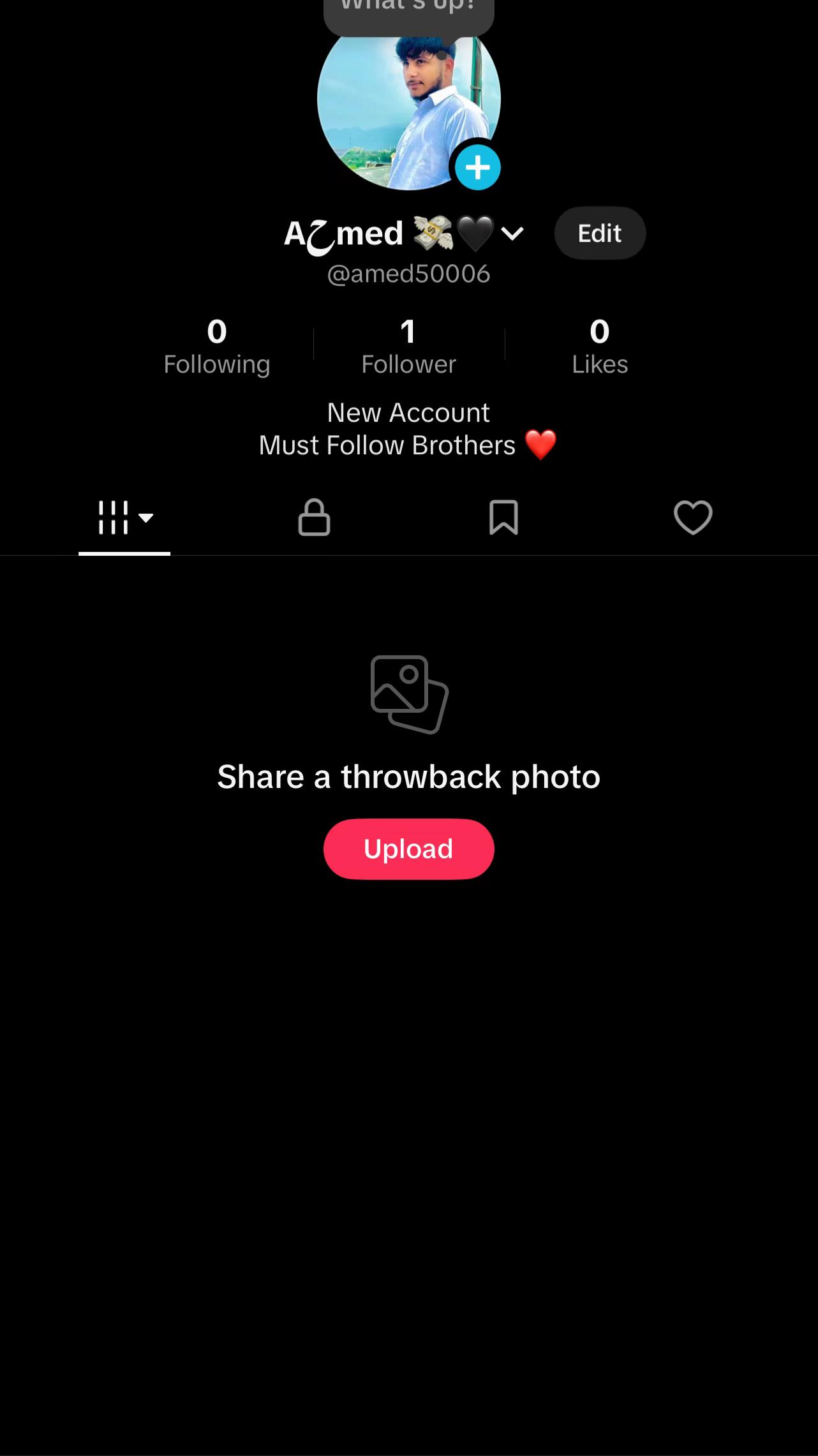Select the posts grid tab
Screen dimensions: 818x1456
[x=124, y=517]
